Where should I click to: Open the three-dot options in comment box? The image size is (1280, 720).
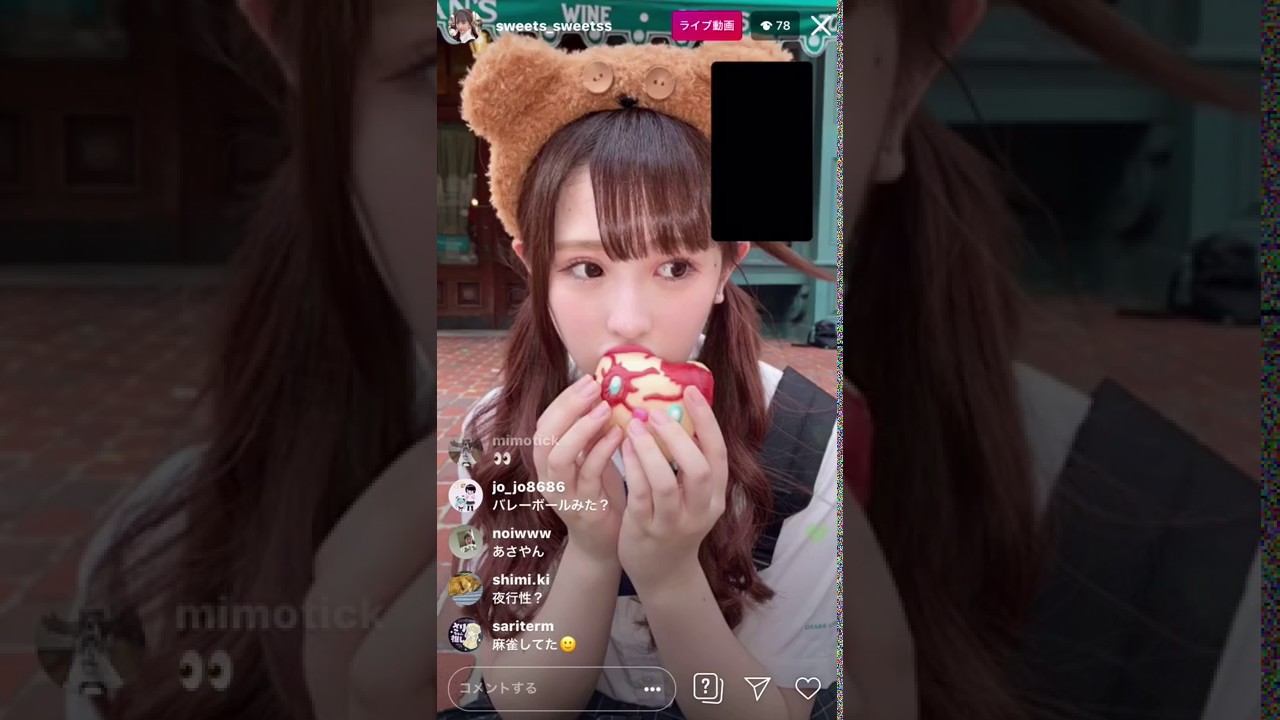[x=652, y=689]
